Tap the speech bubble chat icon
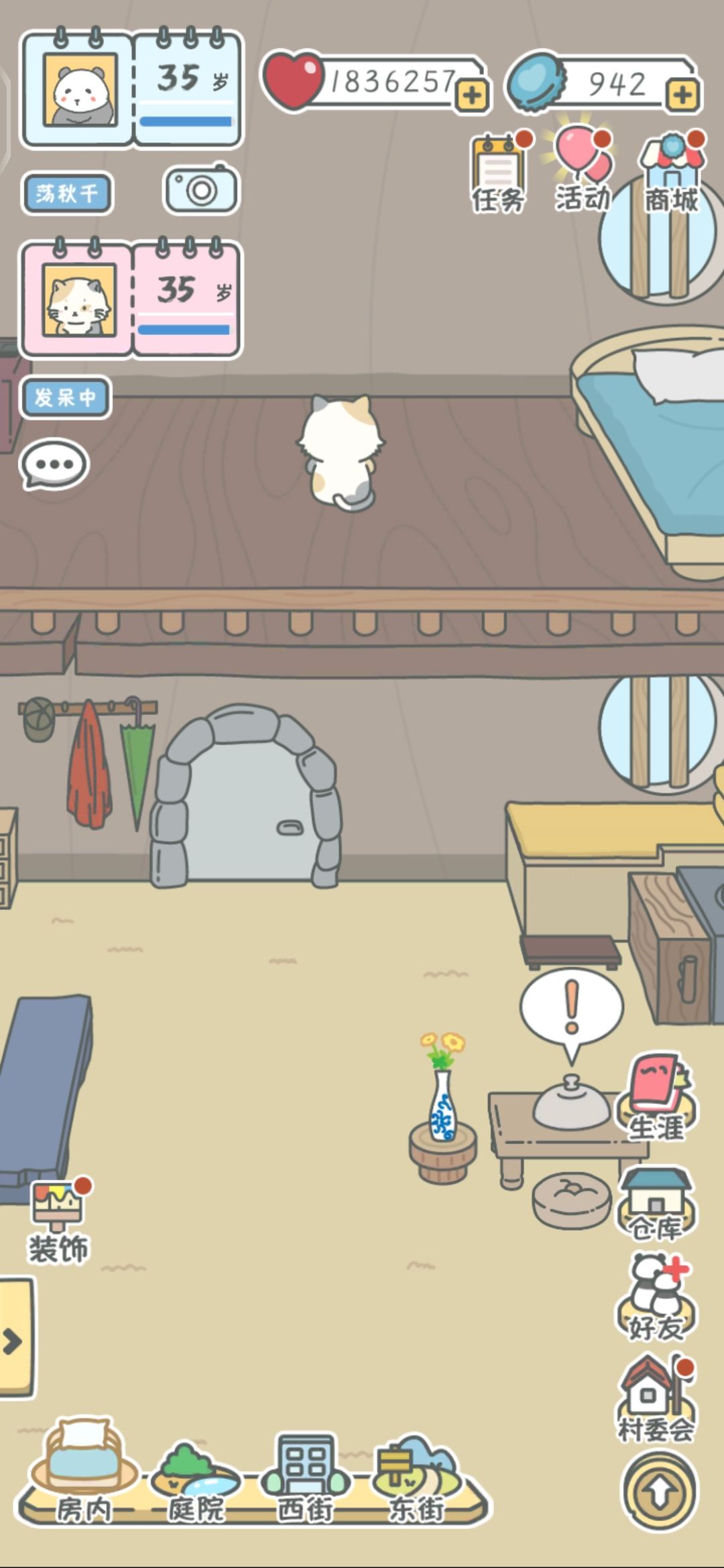The width and height of the screenshot is (724, 1568). tap(54, 464)
